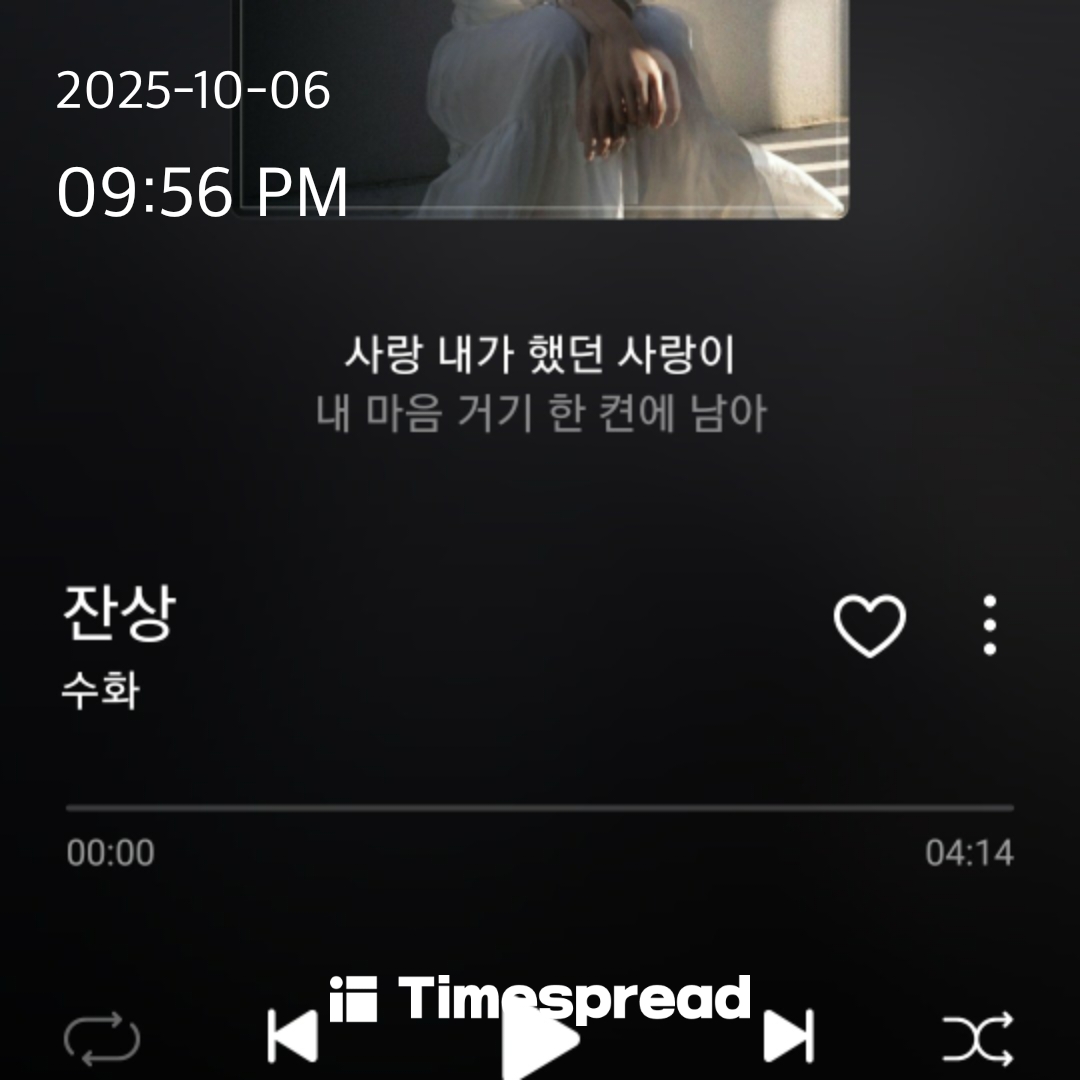Like the song 잔상
The width and height of the screenshot is (1080, 1080).
pos(869,627)
